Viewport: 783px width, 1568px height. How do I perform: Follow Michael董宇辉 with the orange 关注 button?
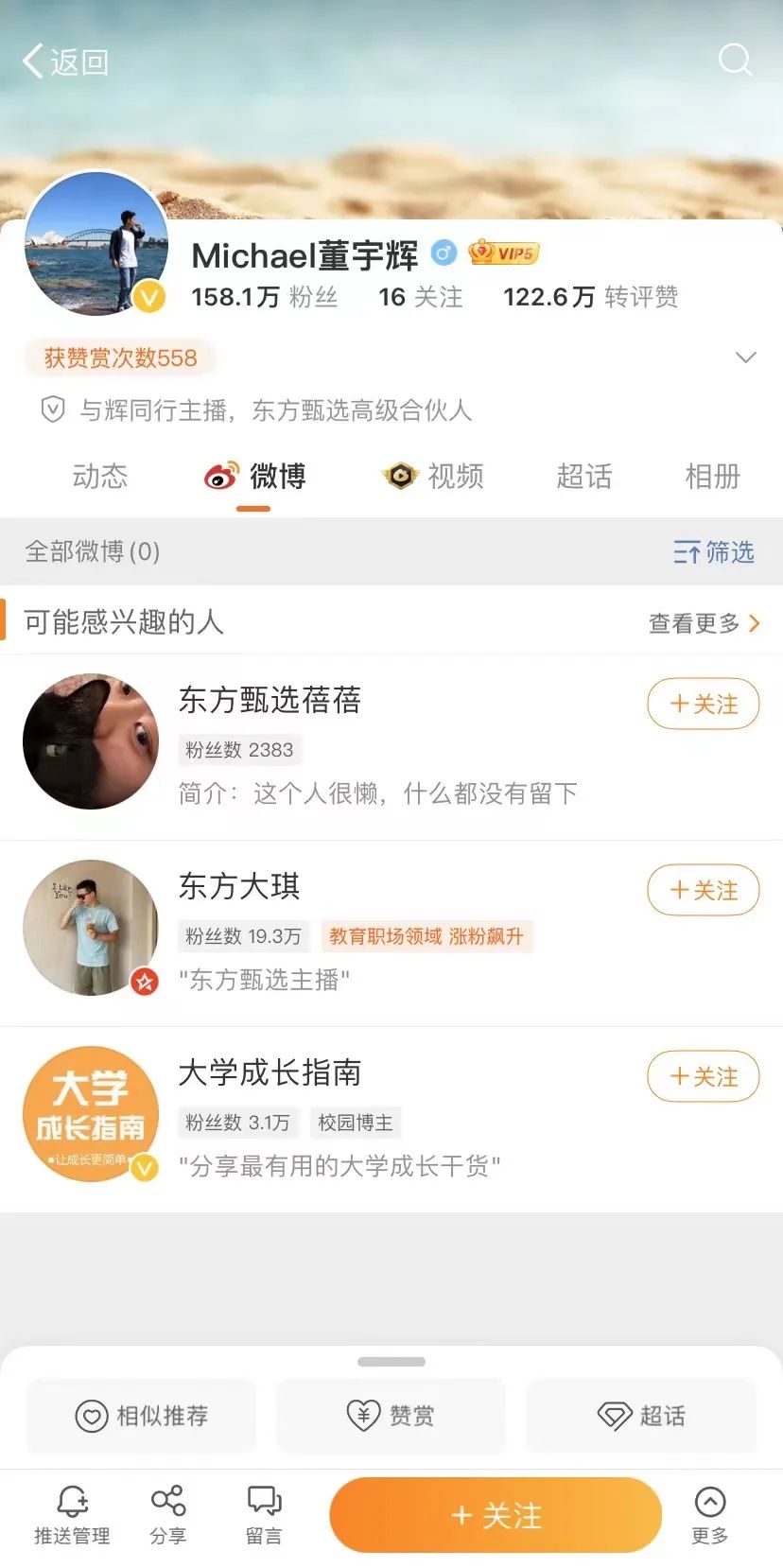(496, 1515)
